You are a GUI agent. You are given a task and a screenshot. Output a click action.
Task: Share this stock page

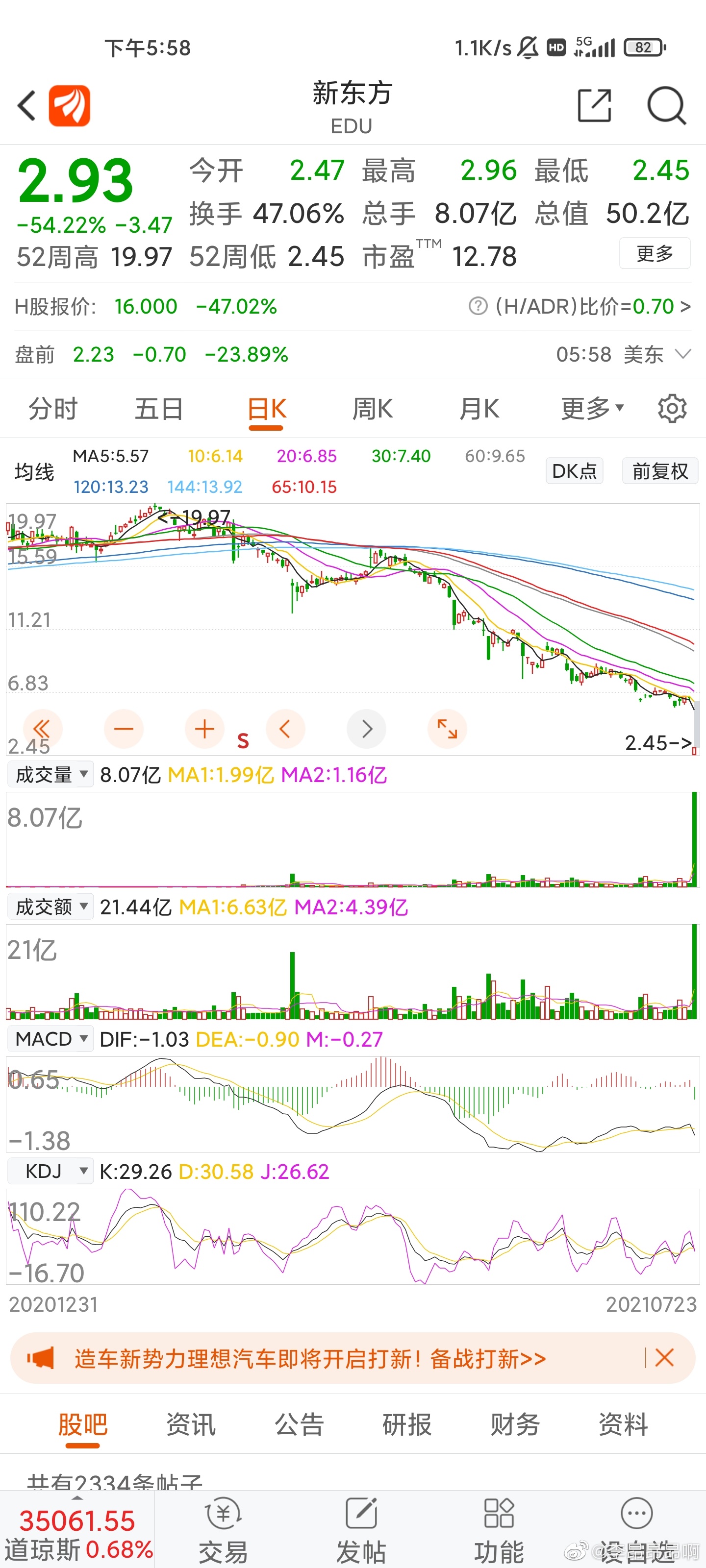594,106
